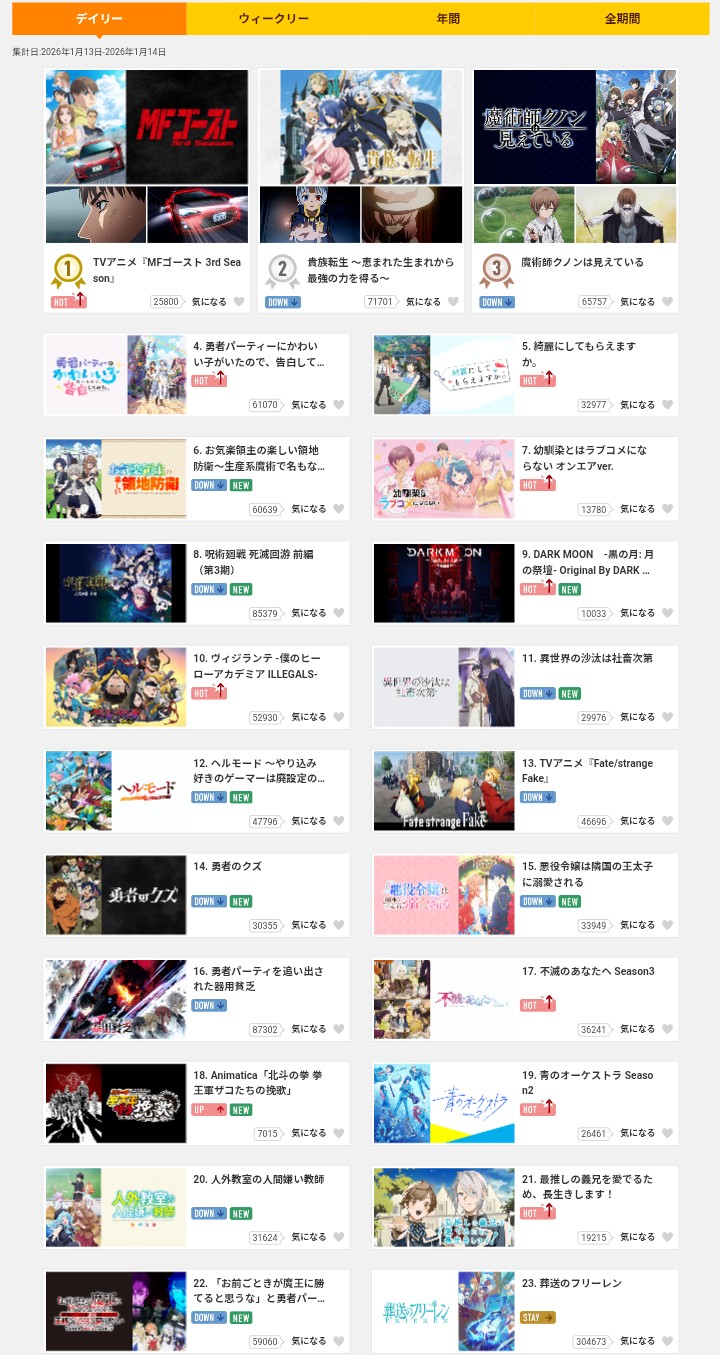Open the MFゴースト 3rd Season card
The image size is (720, 1355).
click(146, 157)
